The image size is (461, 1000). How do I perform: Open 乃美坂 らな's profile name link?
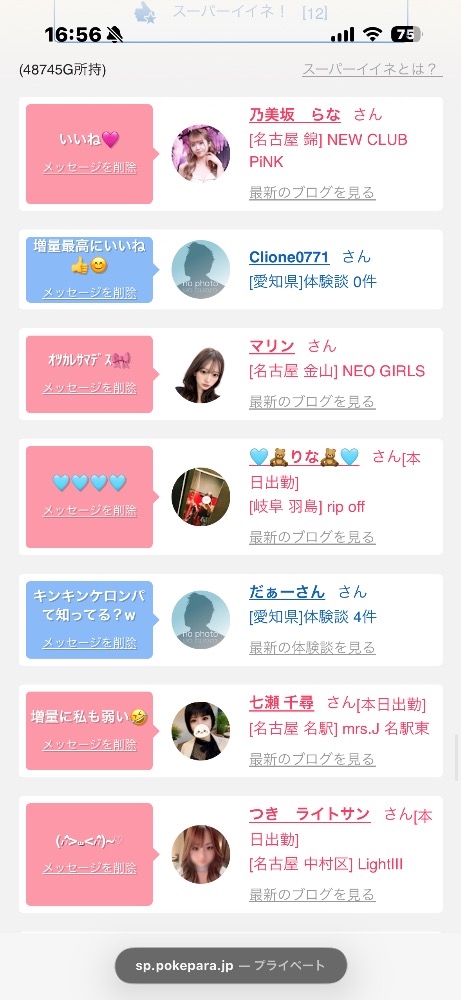click(x=295, y=115)
